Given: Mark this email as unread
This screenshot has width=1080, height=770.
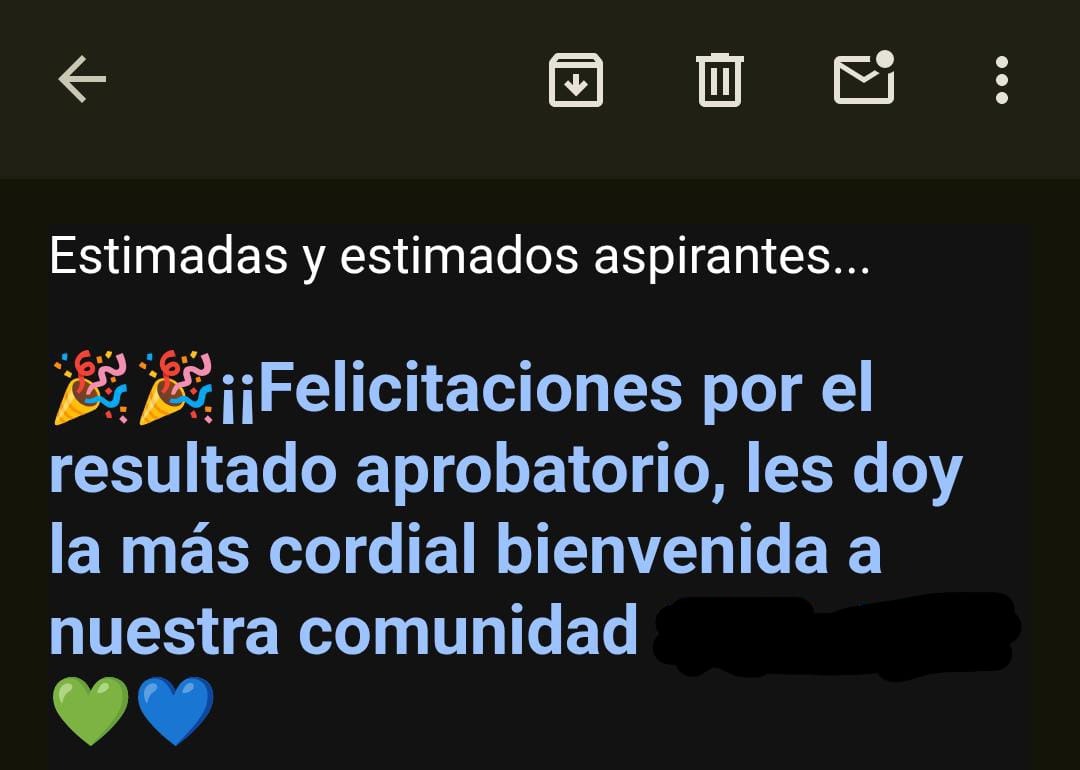Looking at the screenshot, I should pos(864,79).
